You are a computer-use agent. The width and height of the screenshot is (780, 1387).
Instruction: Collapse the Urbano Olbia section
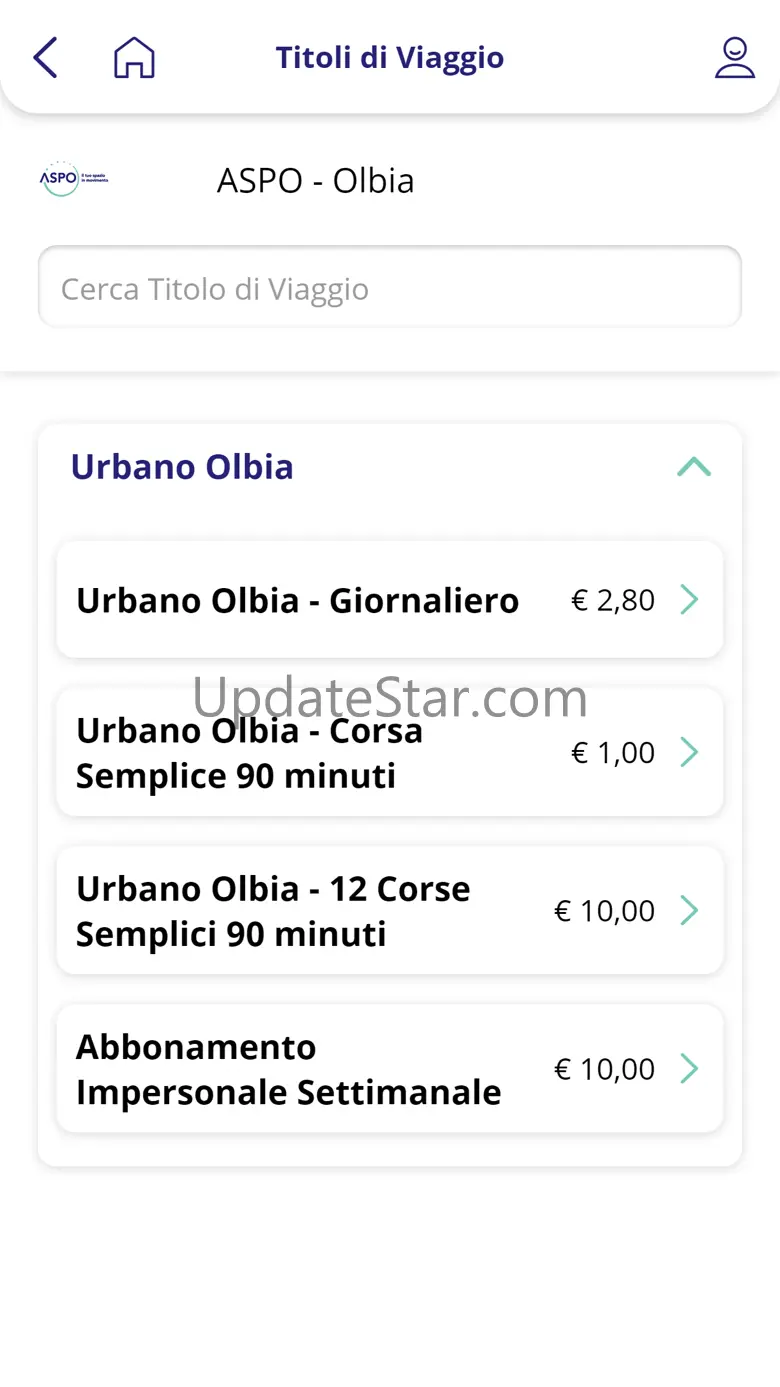click(693, 467)
